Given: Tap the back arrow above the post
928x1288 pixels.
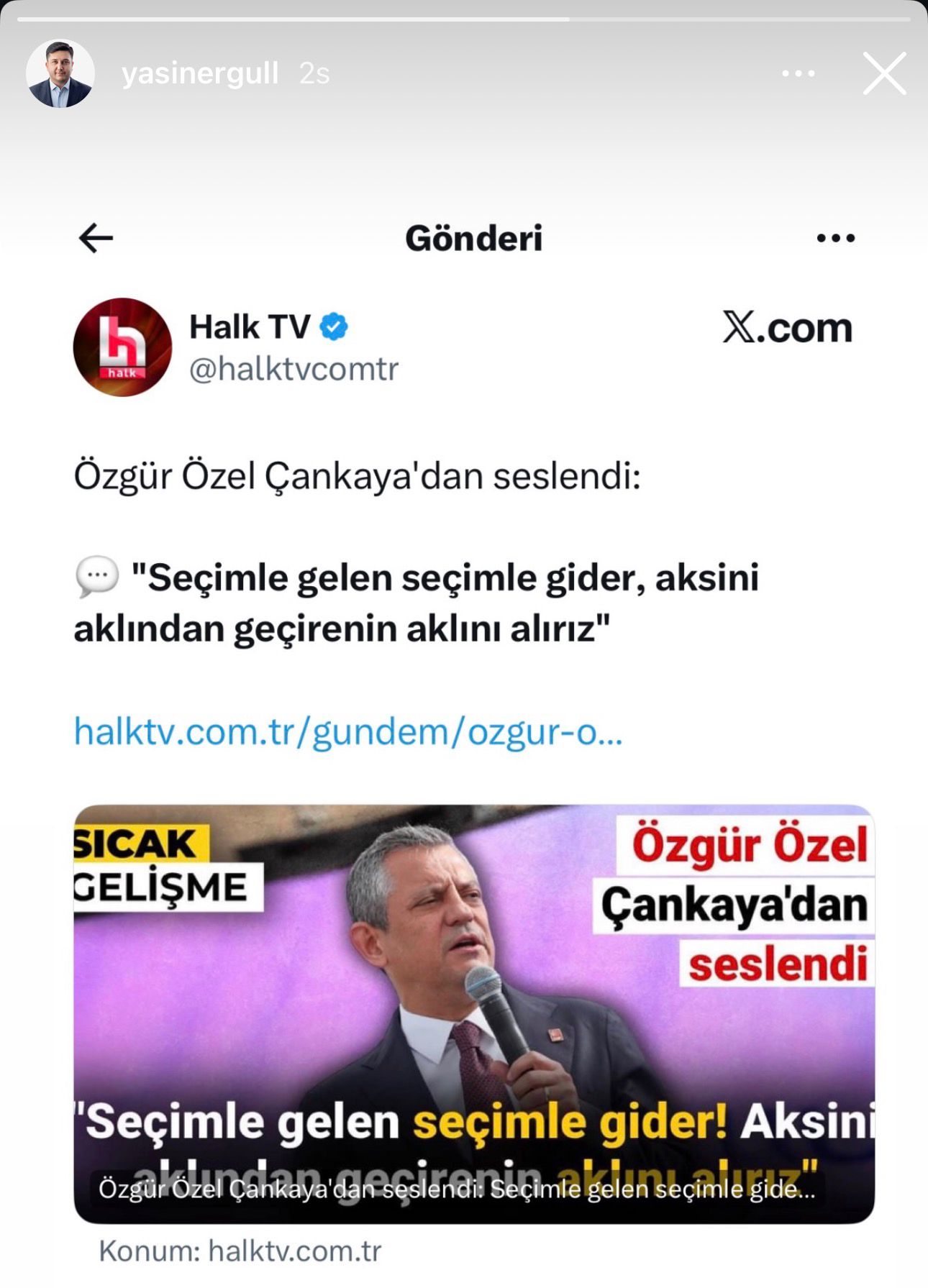Looking at the screenshot, I should 96,239.
